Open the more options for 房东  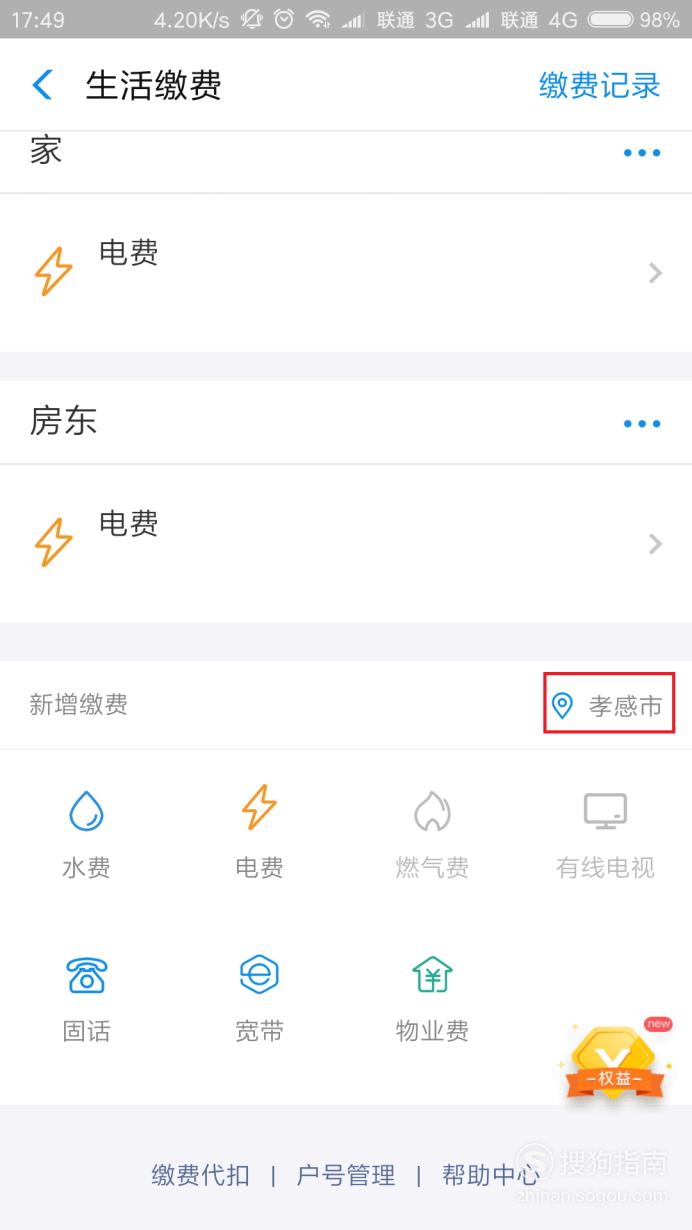[x=642, y=424]
